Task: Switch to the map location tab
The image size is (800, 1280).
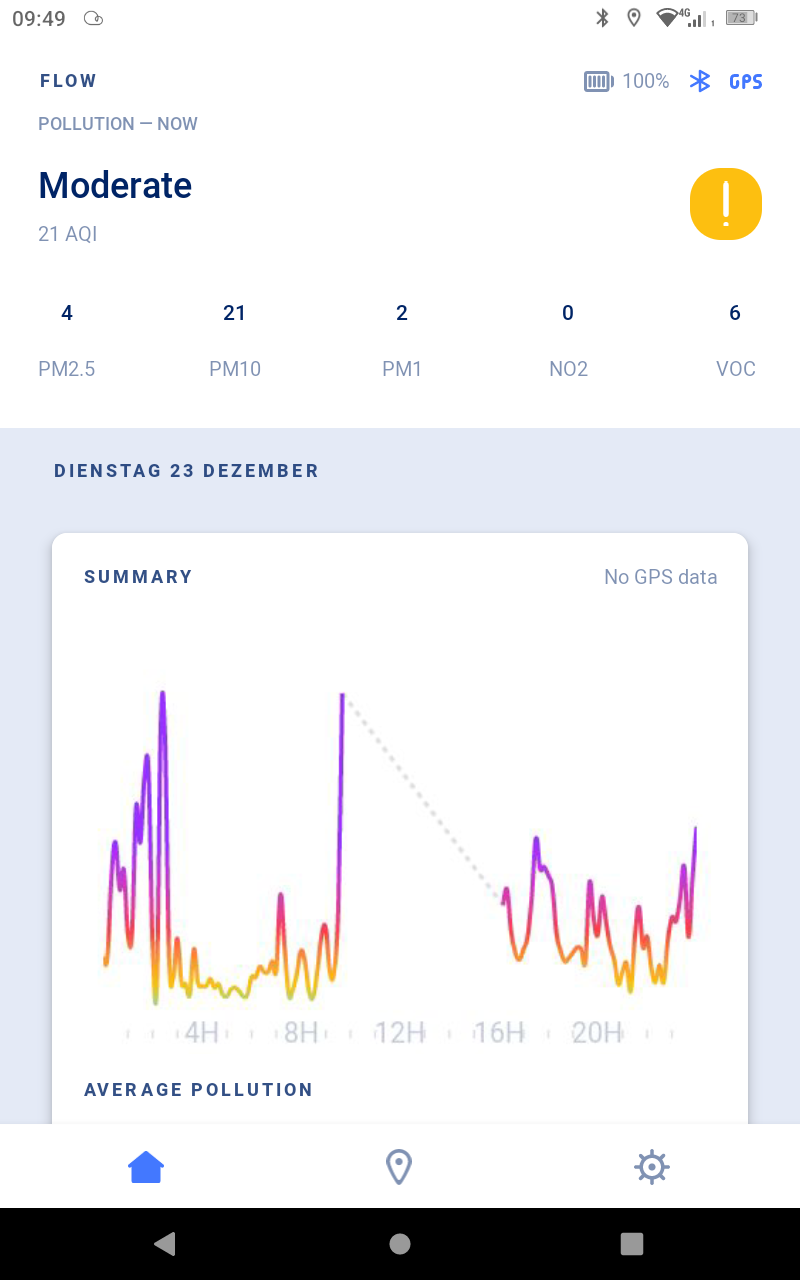Action: coord(399,1166)
